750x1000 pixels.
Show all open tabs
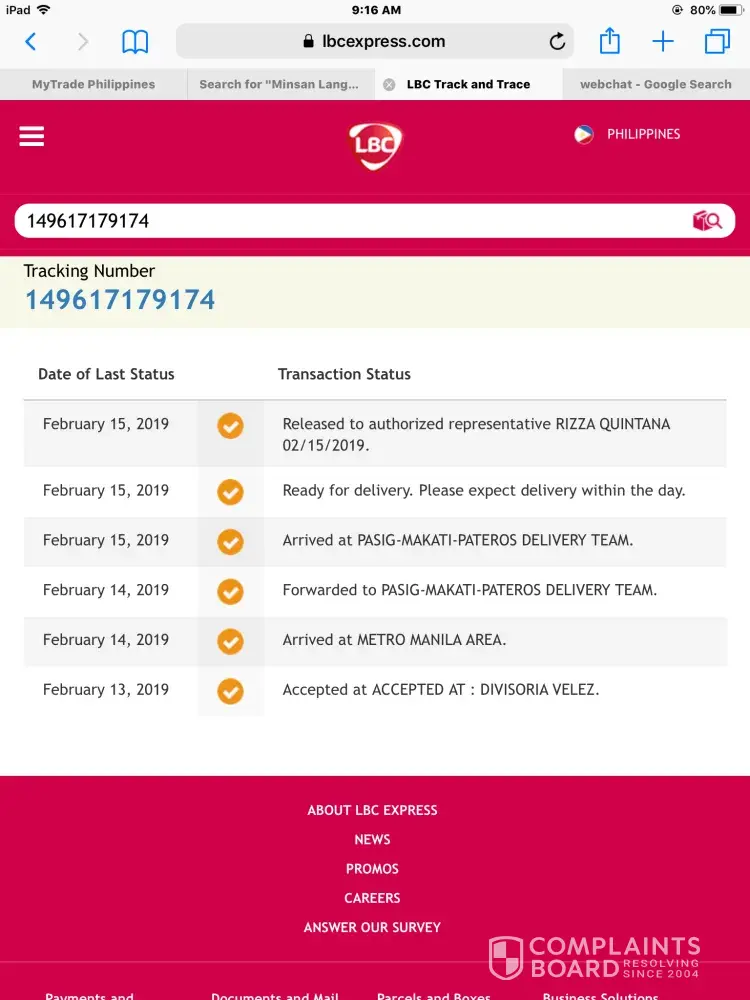[717, 42]
